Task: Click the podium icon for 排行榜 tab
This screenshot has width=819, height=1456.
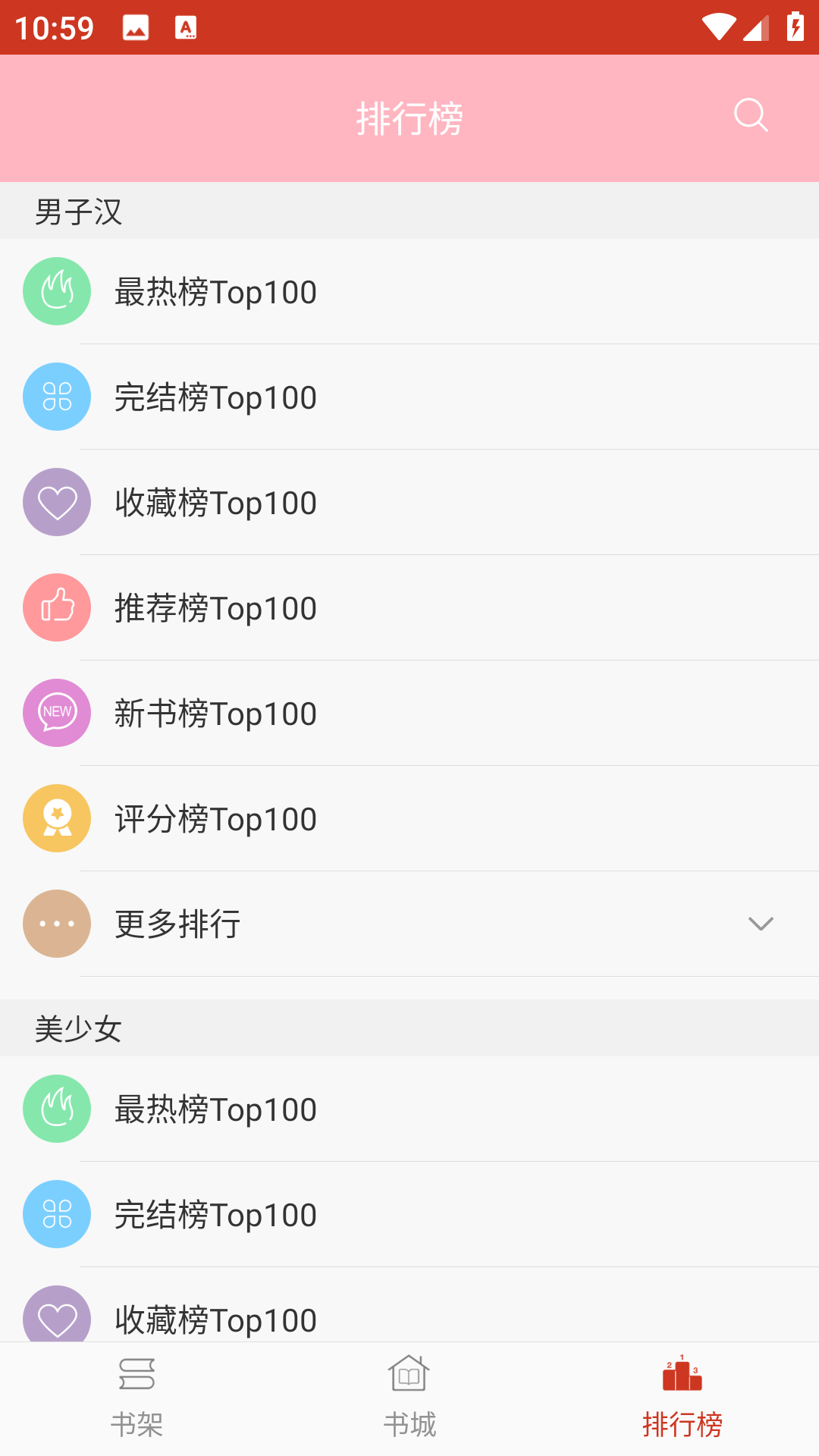Action: coord(682,1373)
